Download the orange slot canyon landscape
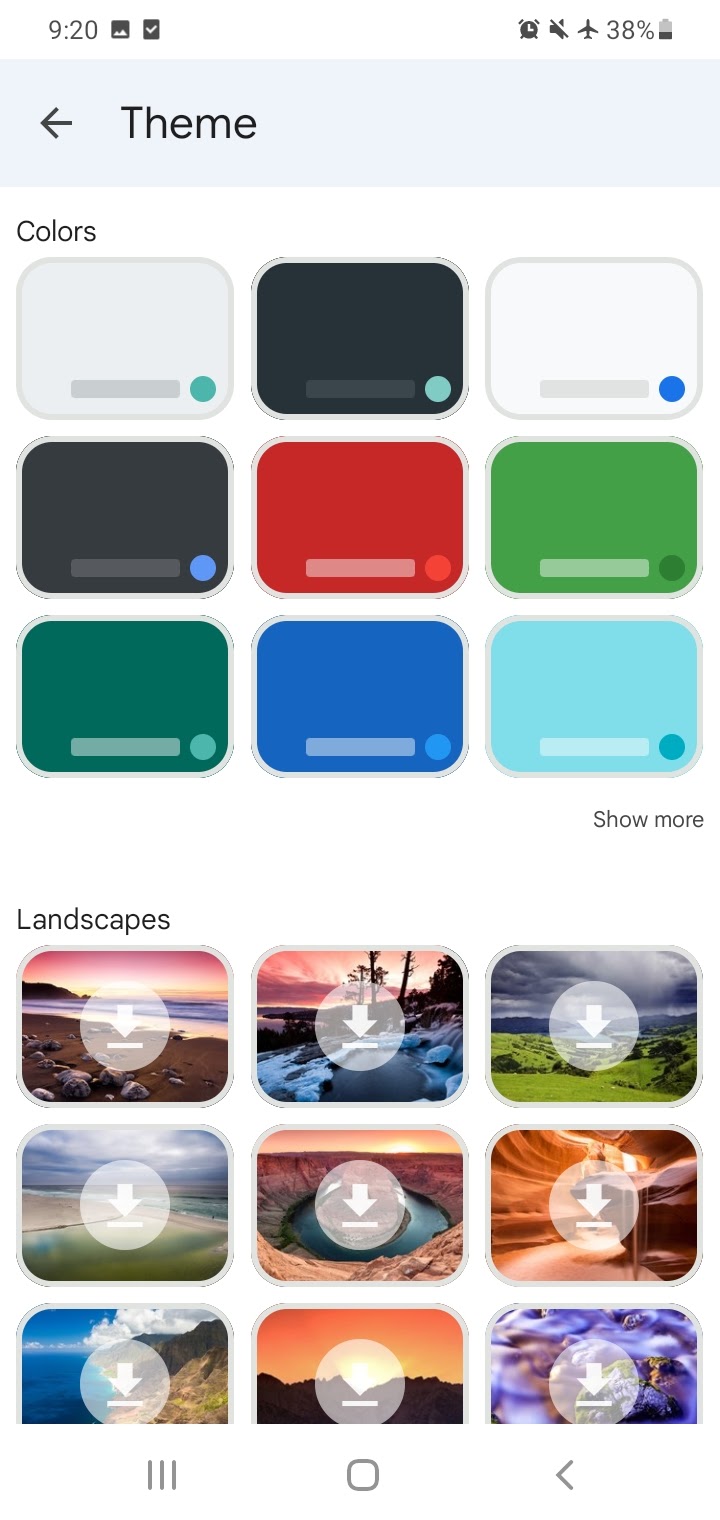The width and height of the screenshot is (720, 1520). click(594, 1205)
